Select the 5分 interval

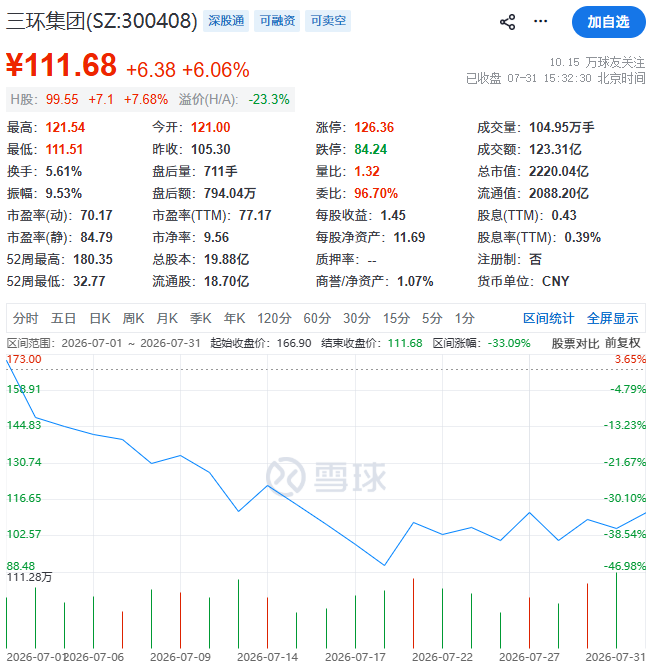tap(432, 318)
